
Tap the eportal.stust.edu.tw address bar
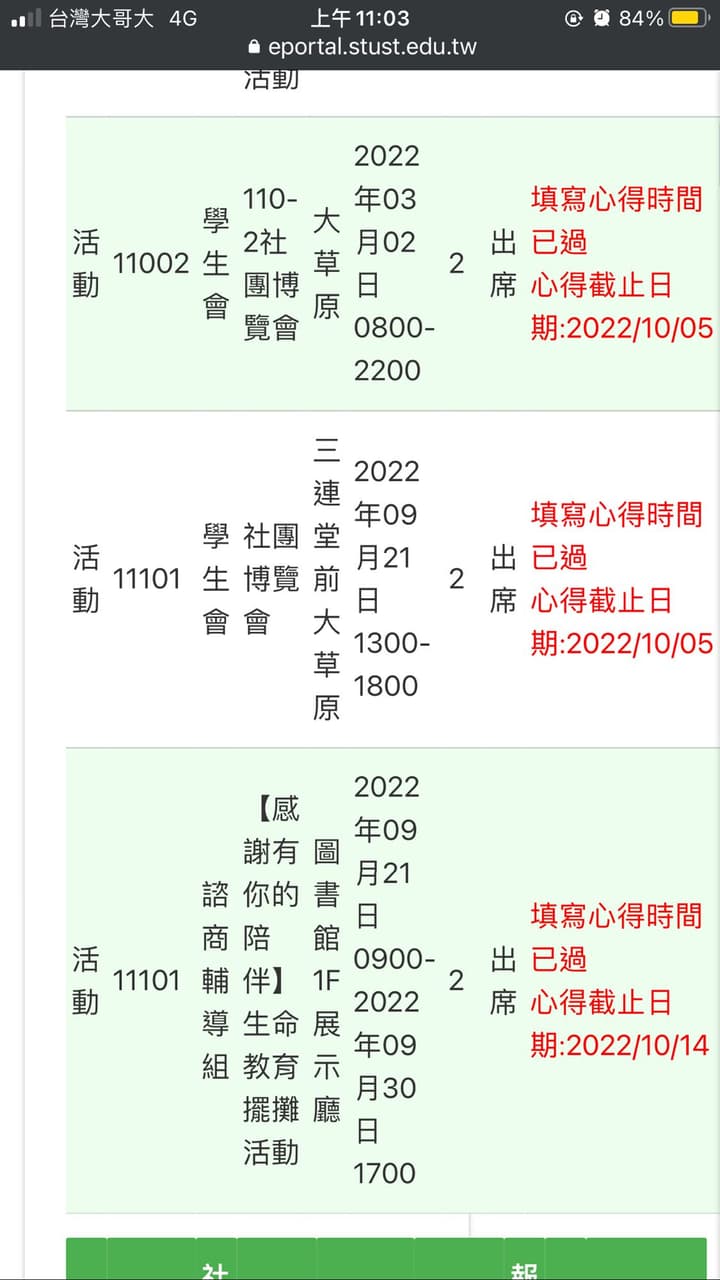tap(361, 47)
